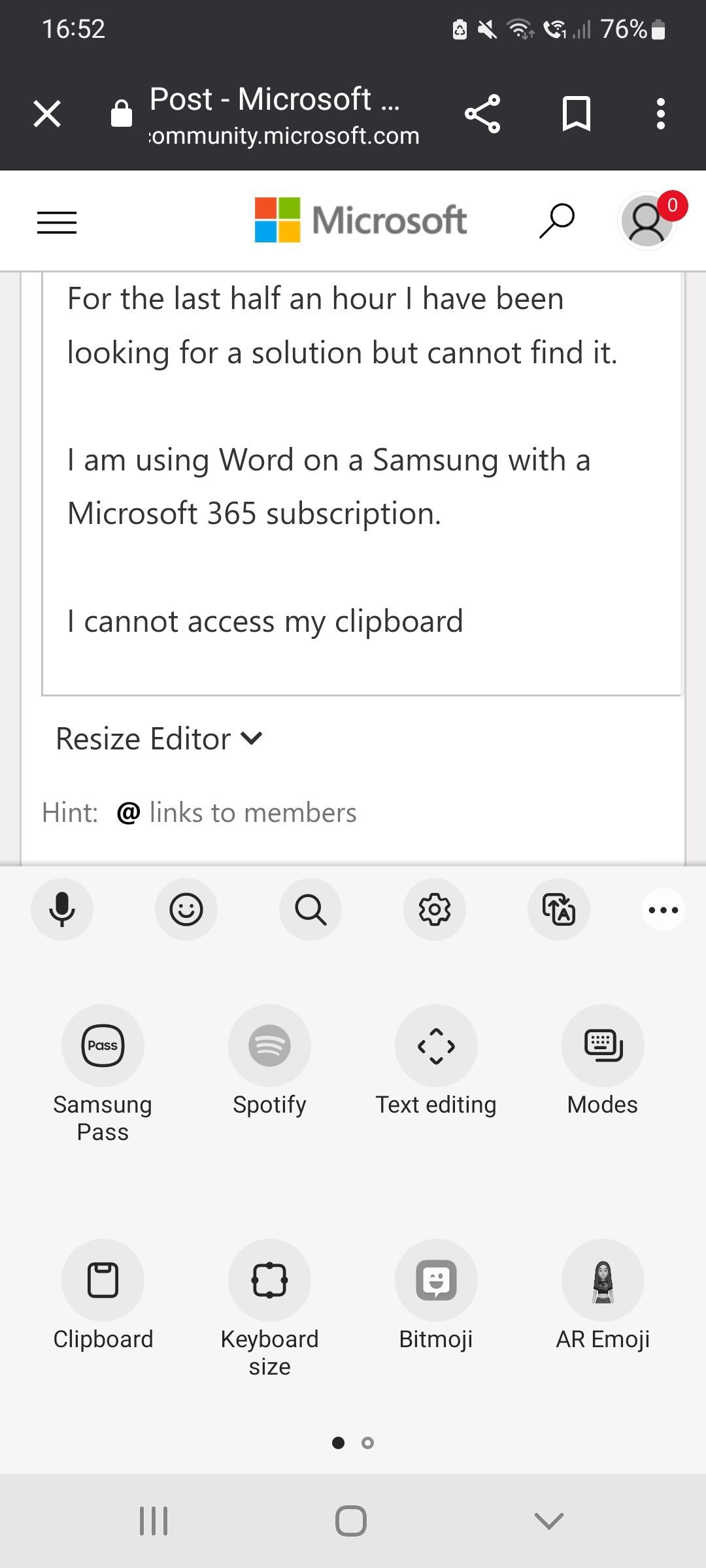This screenshot has height=1568, width=706.
Task: Close the browser custom tab
Action: pos(47,114)
